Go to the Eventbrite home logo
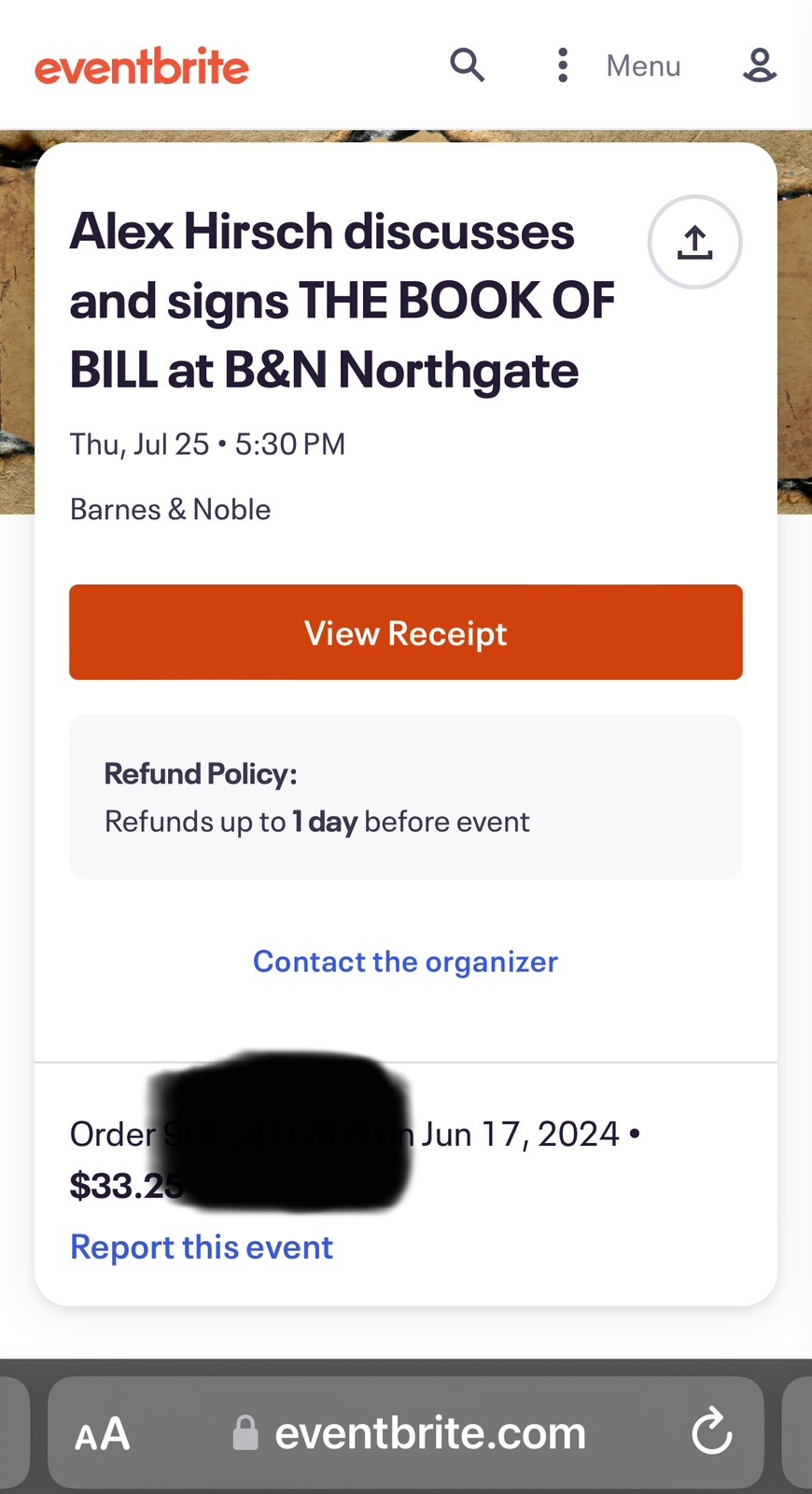812x1494 pixels. (142, 66)
